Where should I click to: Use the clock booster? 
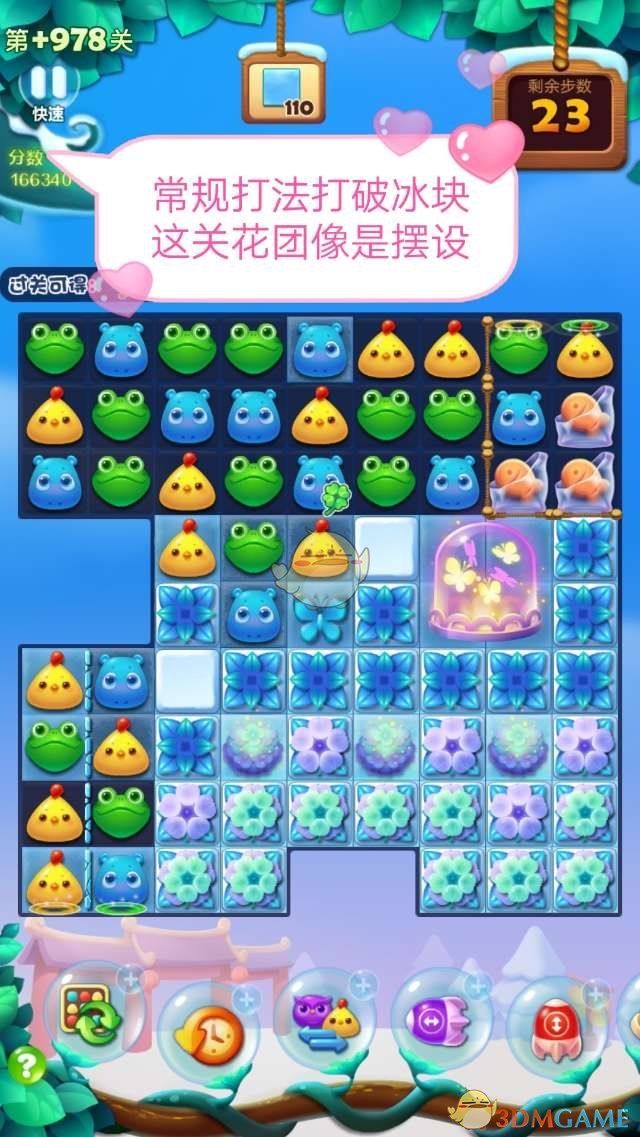coord(208,1028)
